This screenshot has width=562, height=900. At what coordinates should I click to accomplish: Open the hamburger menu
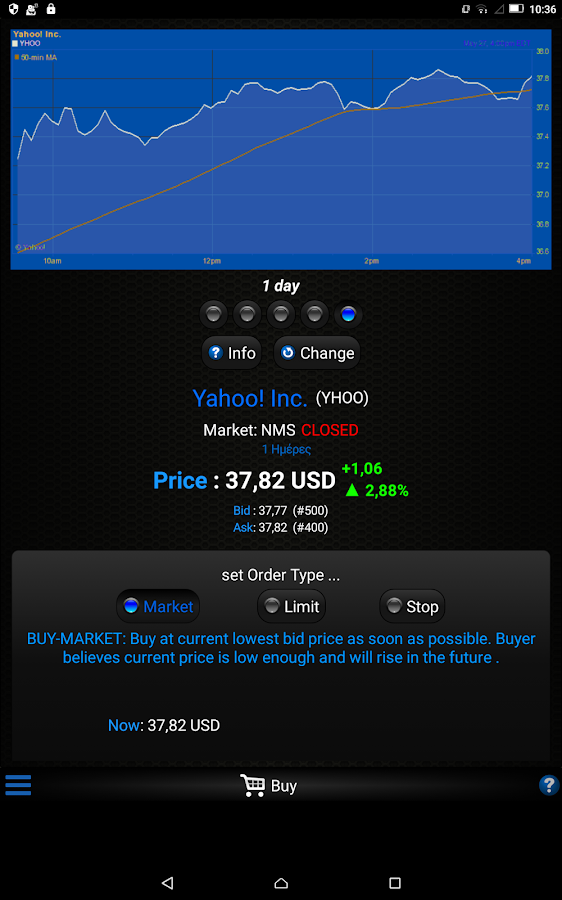18,785
